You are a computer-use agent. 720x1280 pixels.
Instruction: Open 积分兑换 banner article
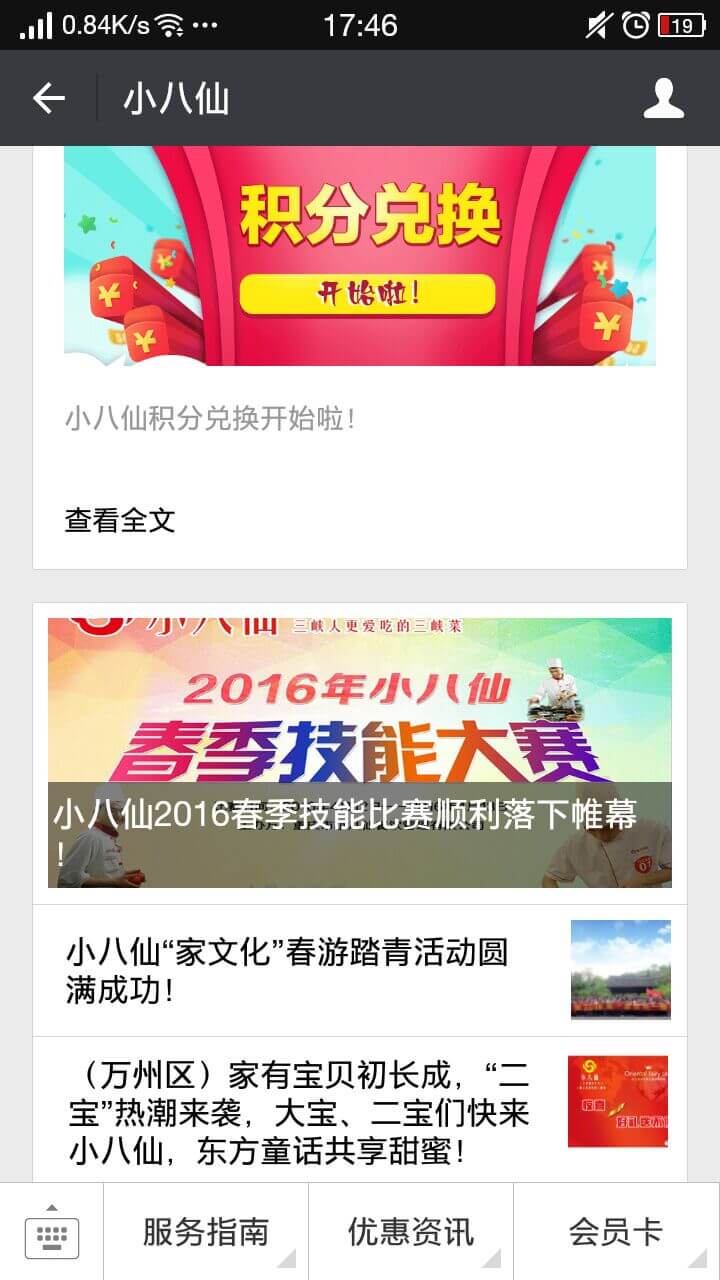360,256
